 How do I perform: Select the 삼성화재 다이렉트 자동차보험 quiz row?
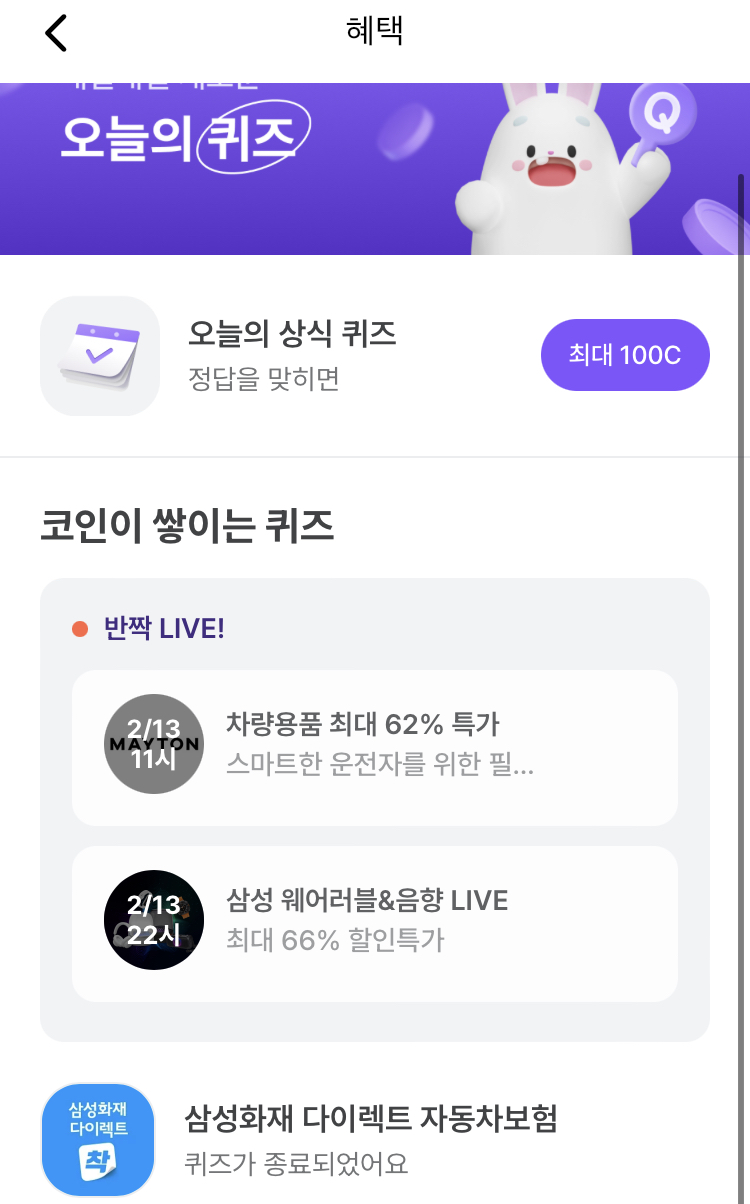click(x=370, y=1138)
